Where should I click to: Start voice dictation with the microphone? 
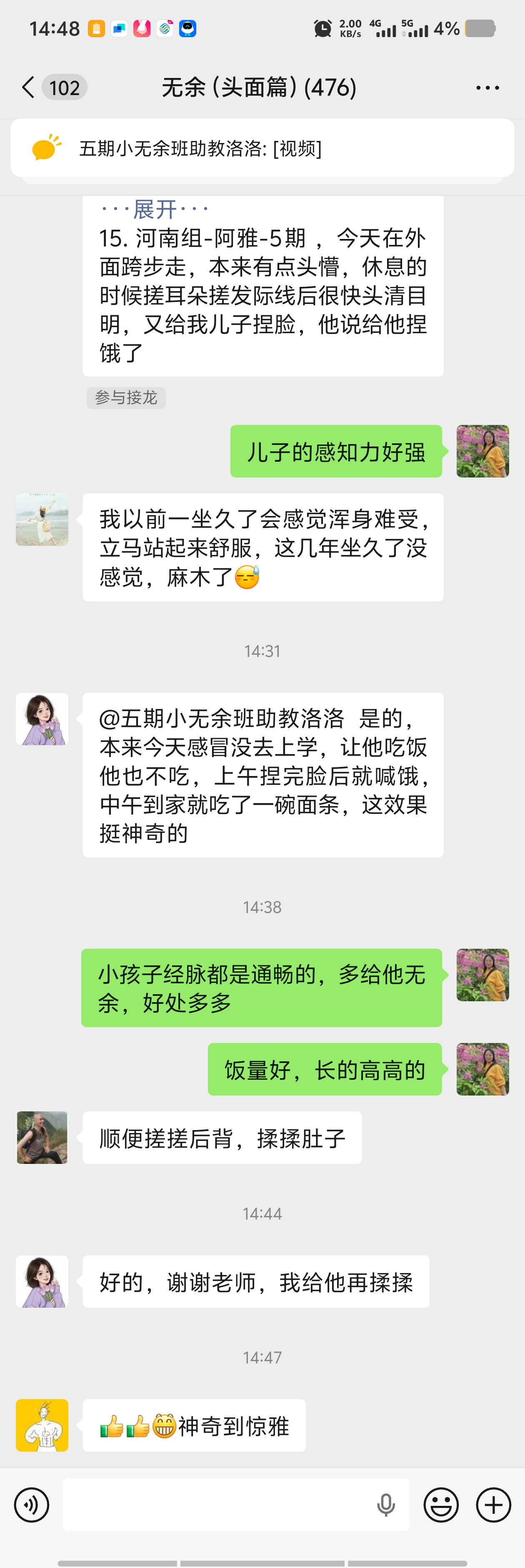pos(386,1505)
